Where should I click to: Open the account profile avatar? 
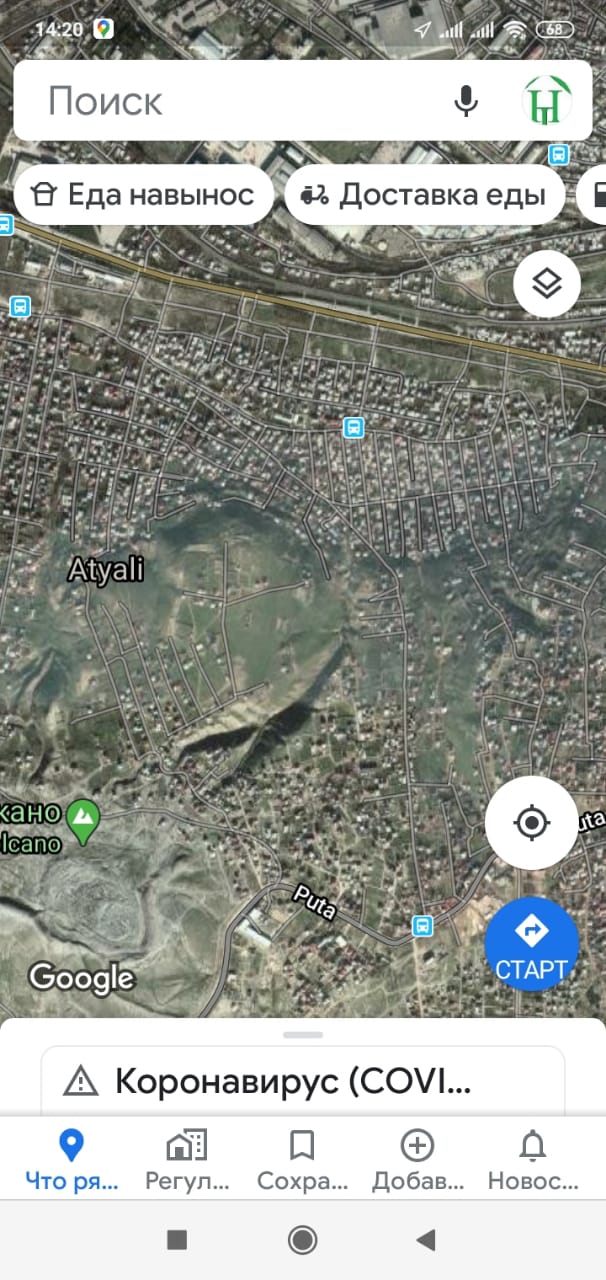point(547,101)
